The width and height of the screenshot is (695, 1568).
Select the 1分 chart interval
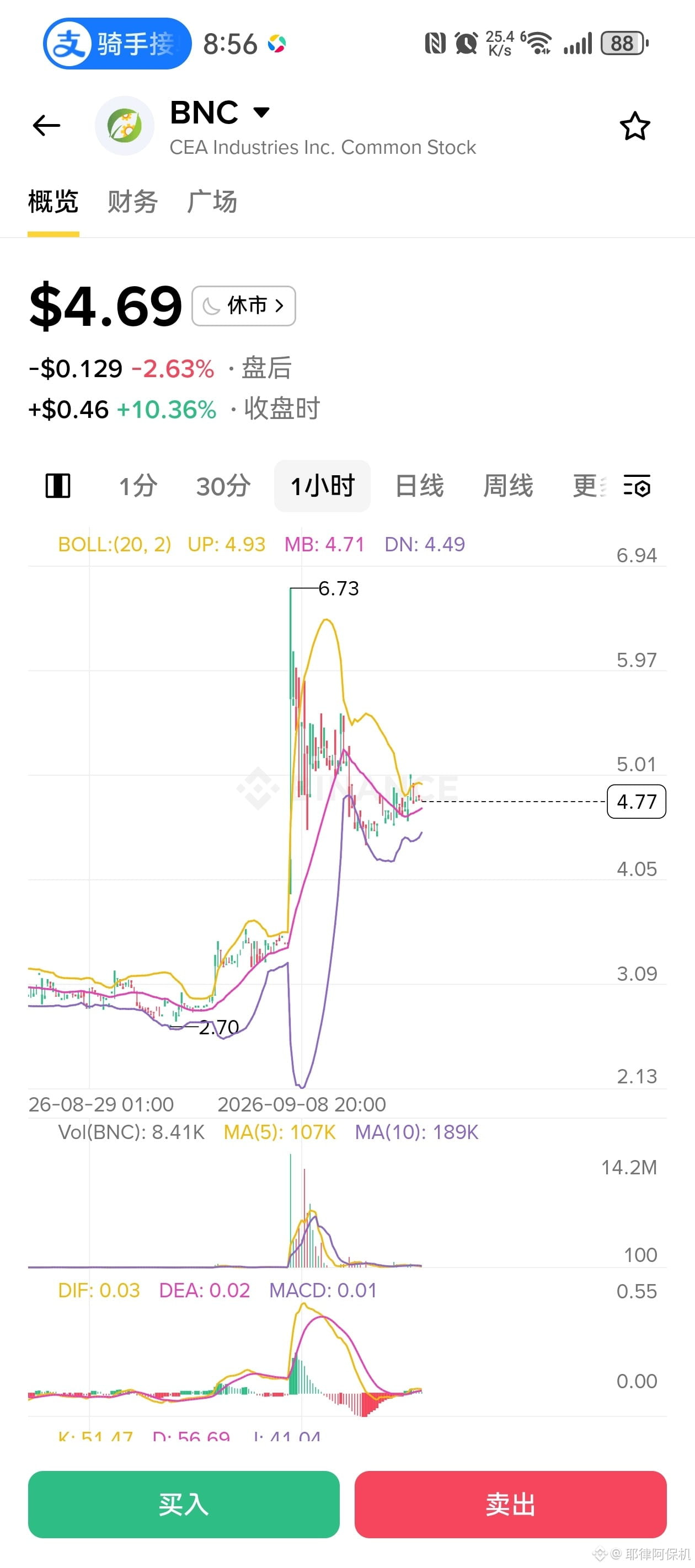click(138, 486)
